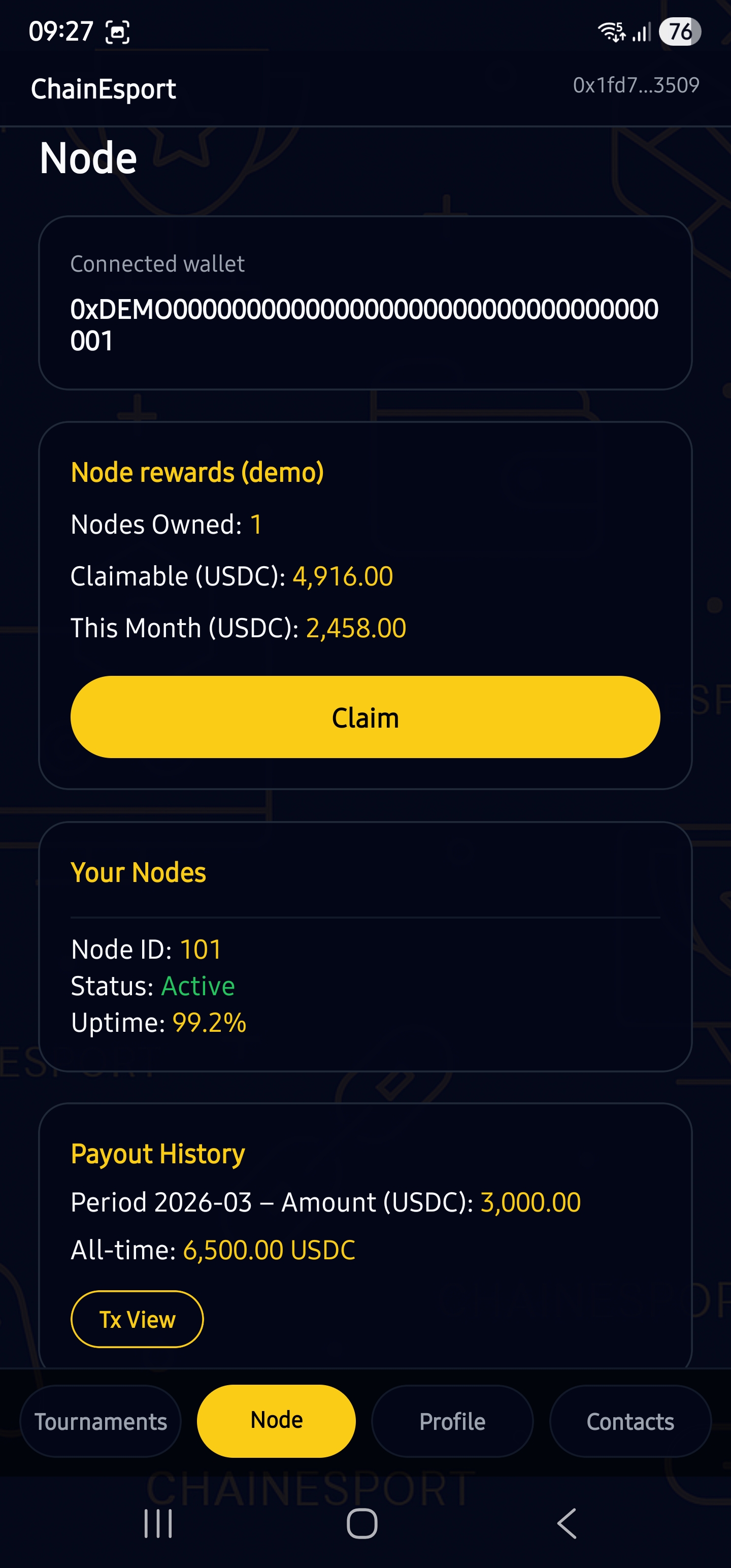Go back using the back navigation arrow
Screen dimensions: 731x1568
point(566,1525)
